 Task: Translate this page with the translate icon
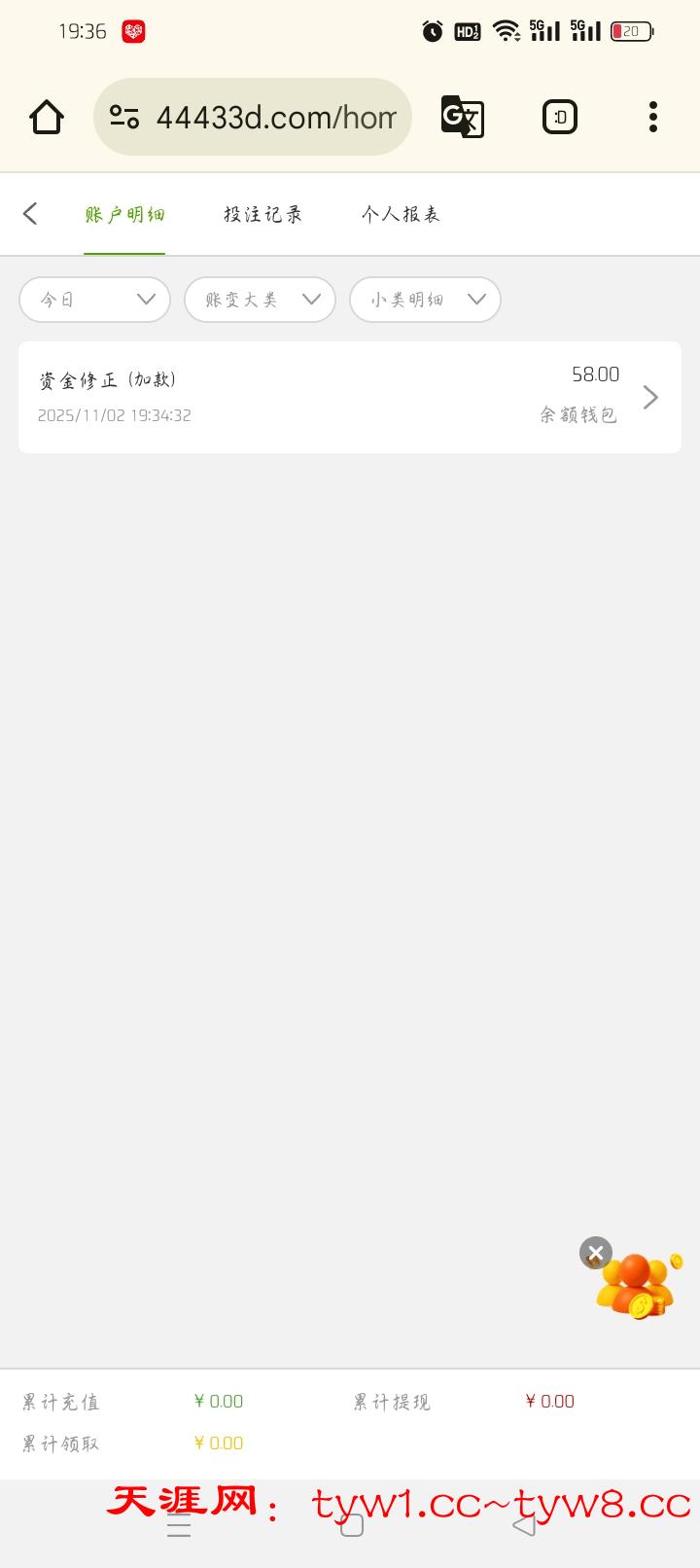coord(462,118)
